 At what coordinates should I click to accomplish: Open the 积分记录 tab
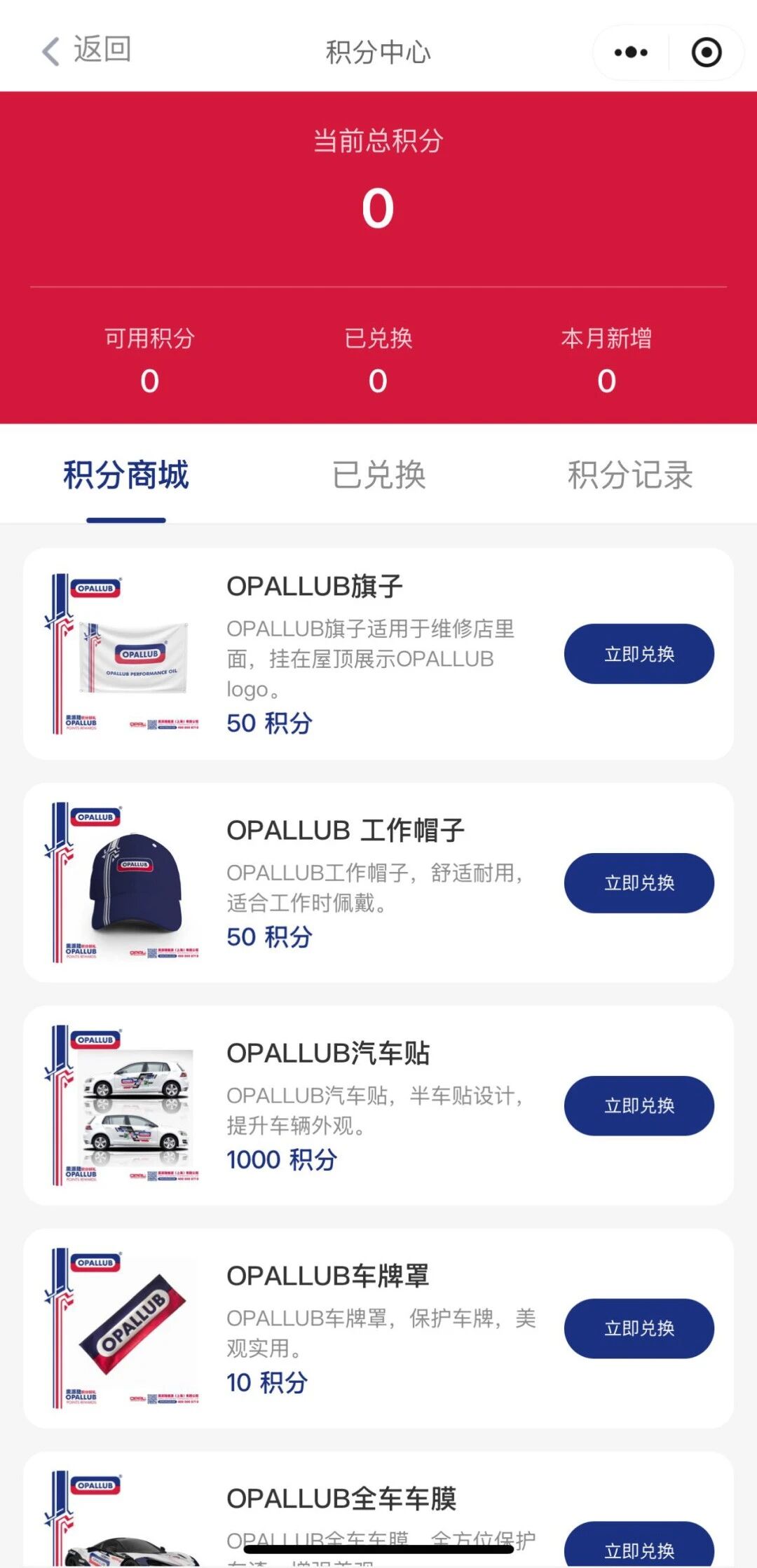[x=629, y=475]
